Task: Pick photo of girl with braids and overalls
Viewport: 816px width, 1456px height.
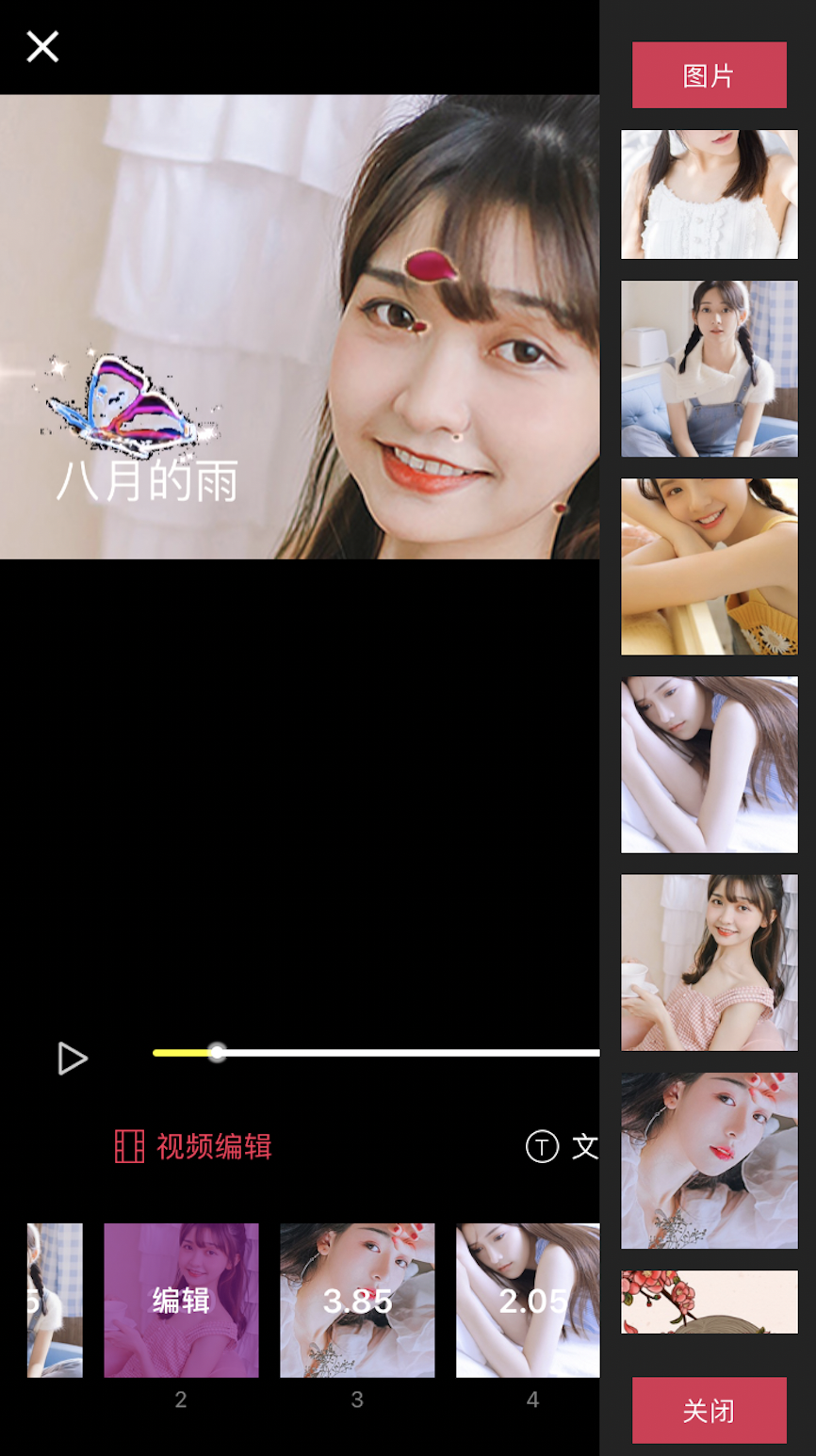Action: pos(709,368)
